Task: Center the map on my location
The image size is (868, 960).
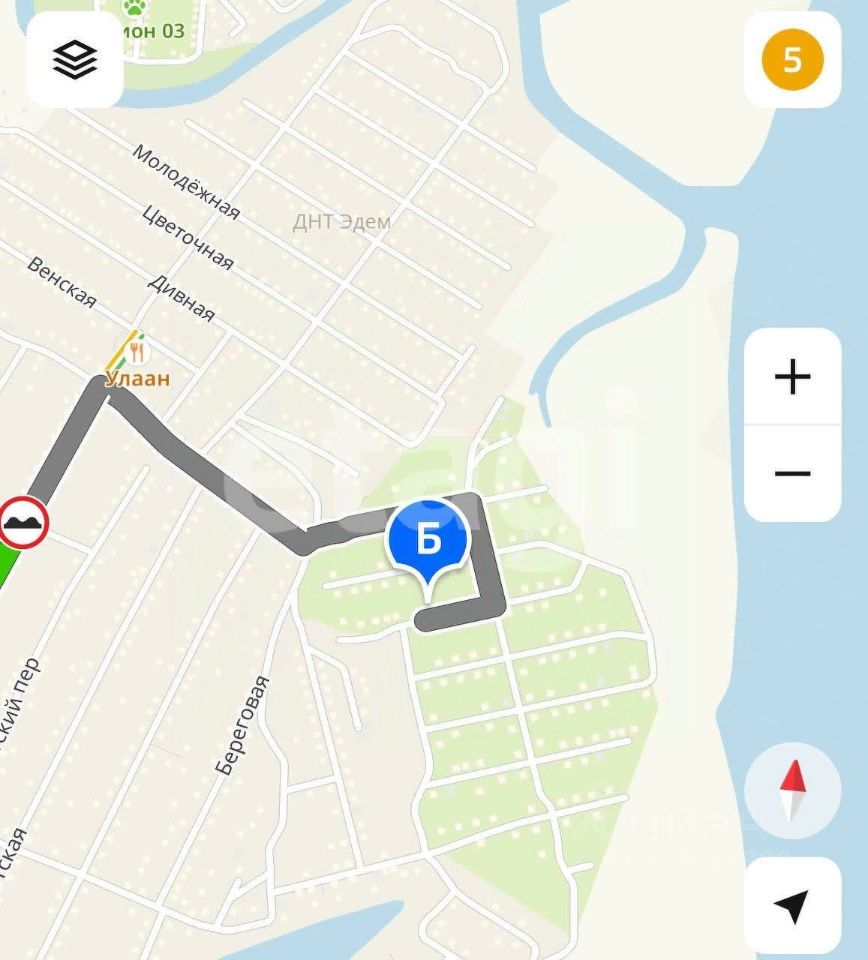Action: coord(792,905)
